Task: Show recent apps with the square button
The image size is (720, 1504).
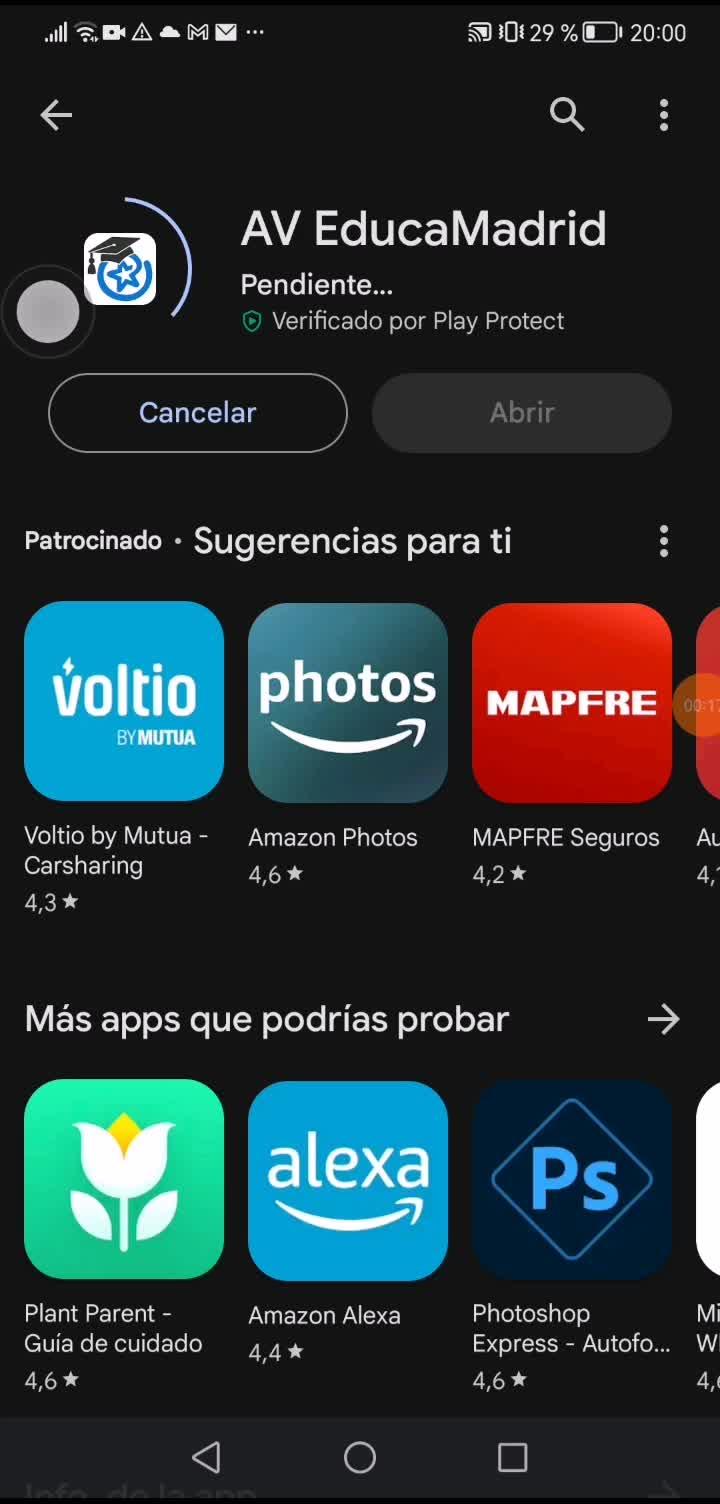Action: pyautogui.click(x=512, y=1458)
